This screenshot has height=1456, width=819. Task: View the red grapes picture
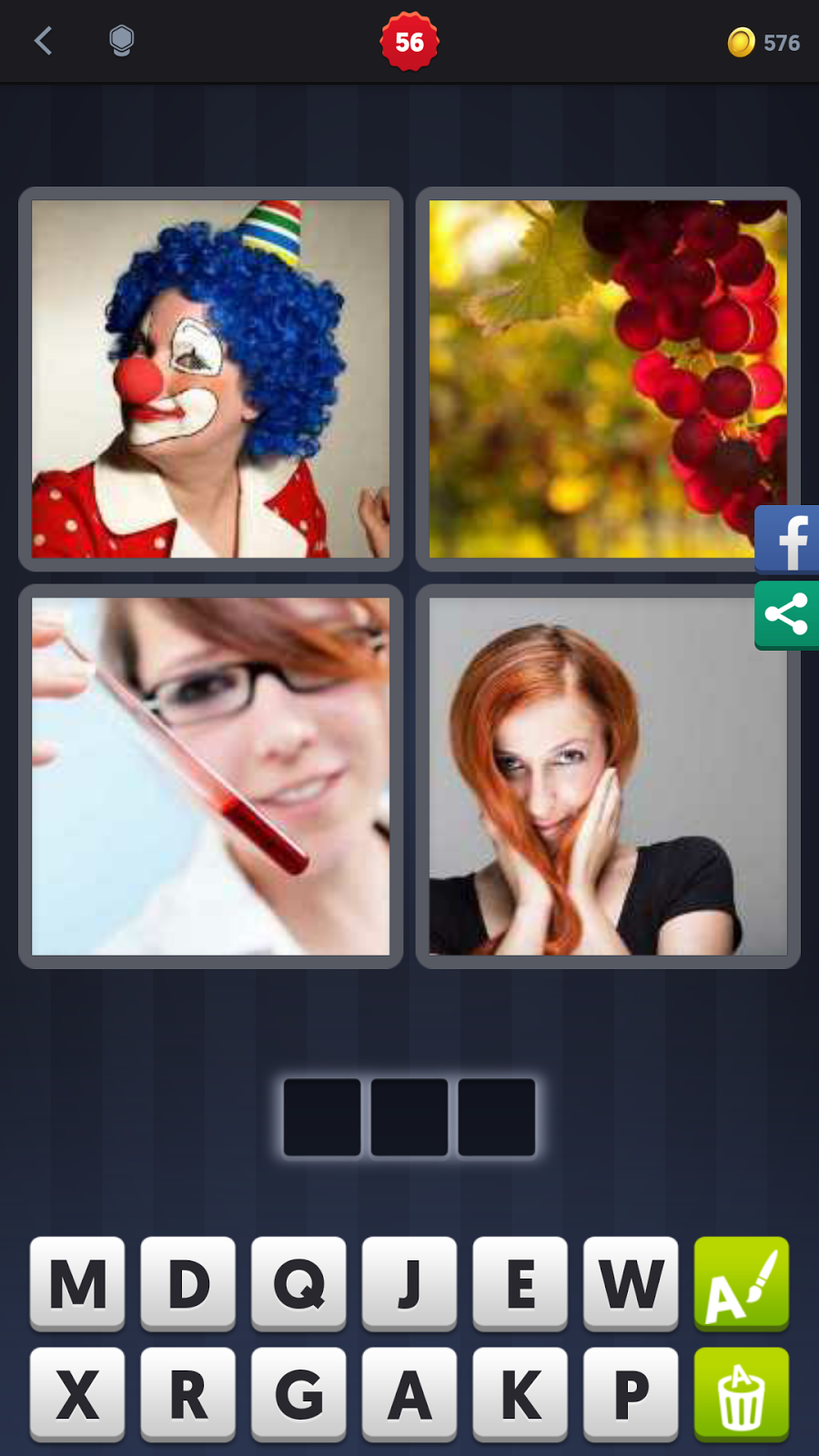608,379
